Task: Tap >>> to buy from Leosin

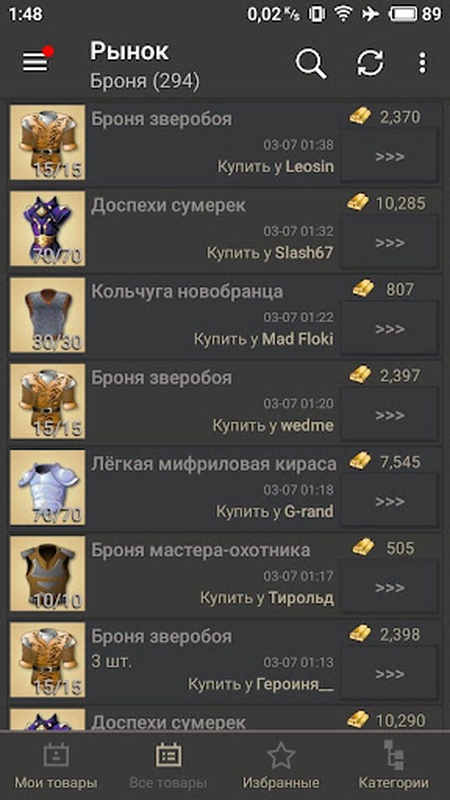Action: (390, 156)
